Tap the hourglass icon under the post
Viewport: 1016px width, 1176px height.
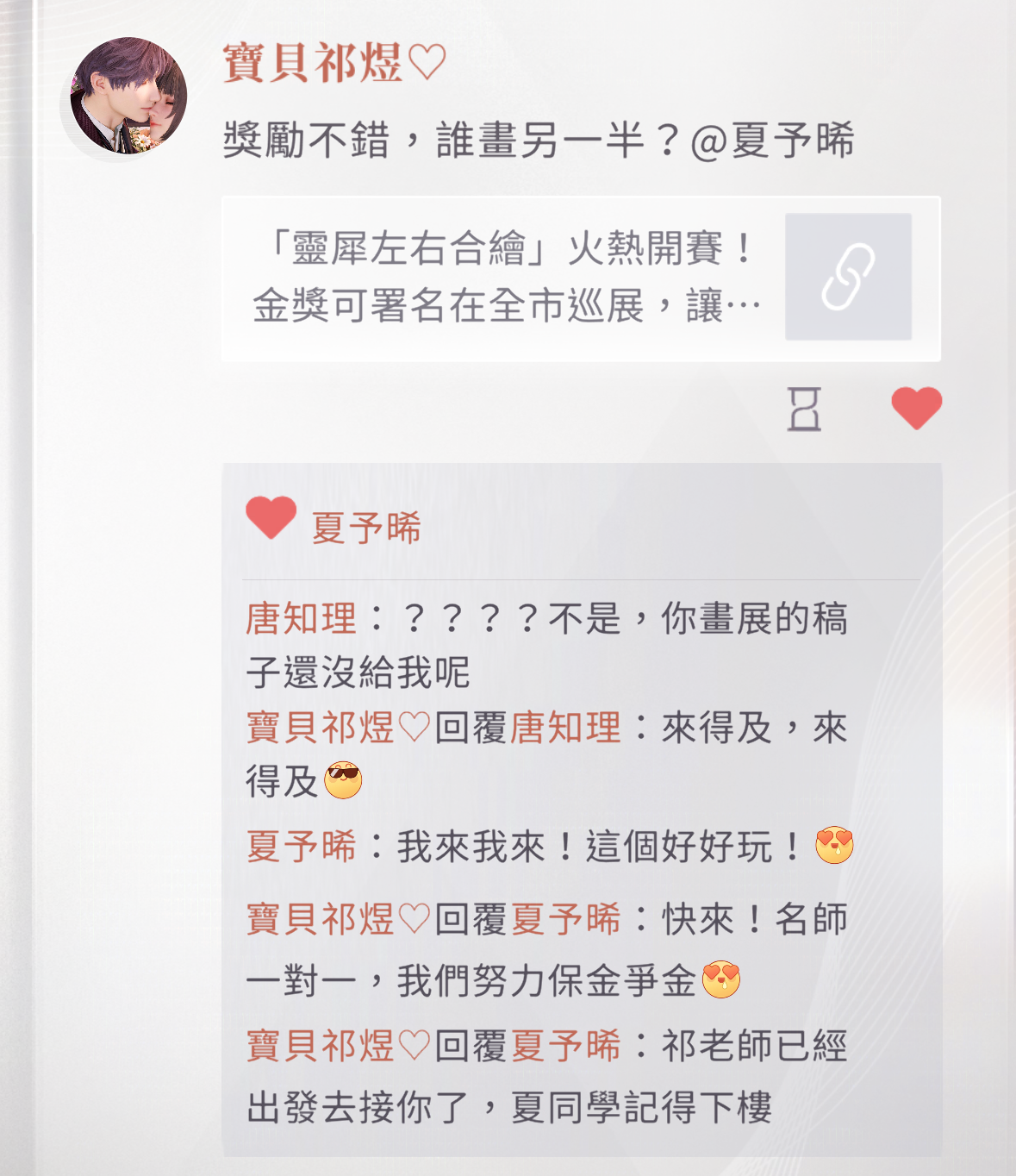click(x=804, y=409)
